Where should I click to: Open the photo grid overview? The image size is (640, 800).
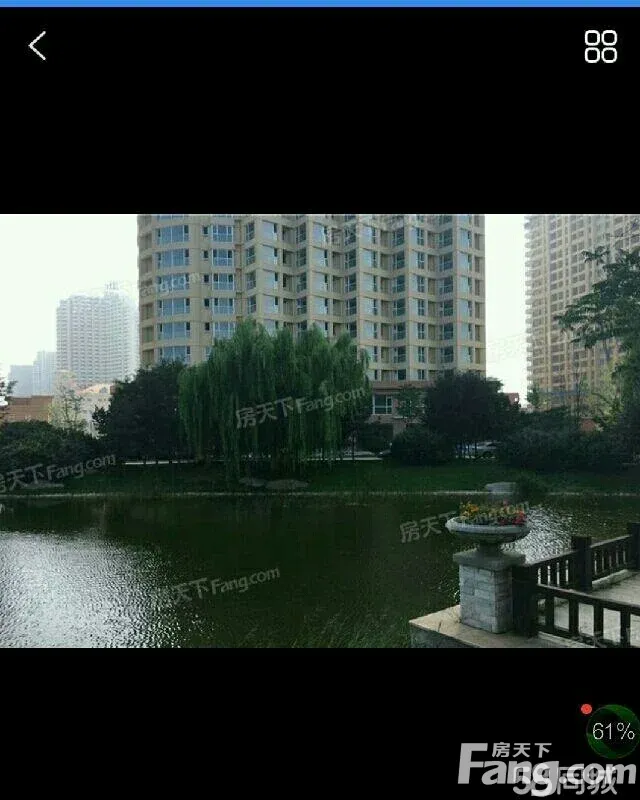[x=600, y=46]
